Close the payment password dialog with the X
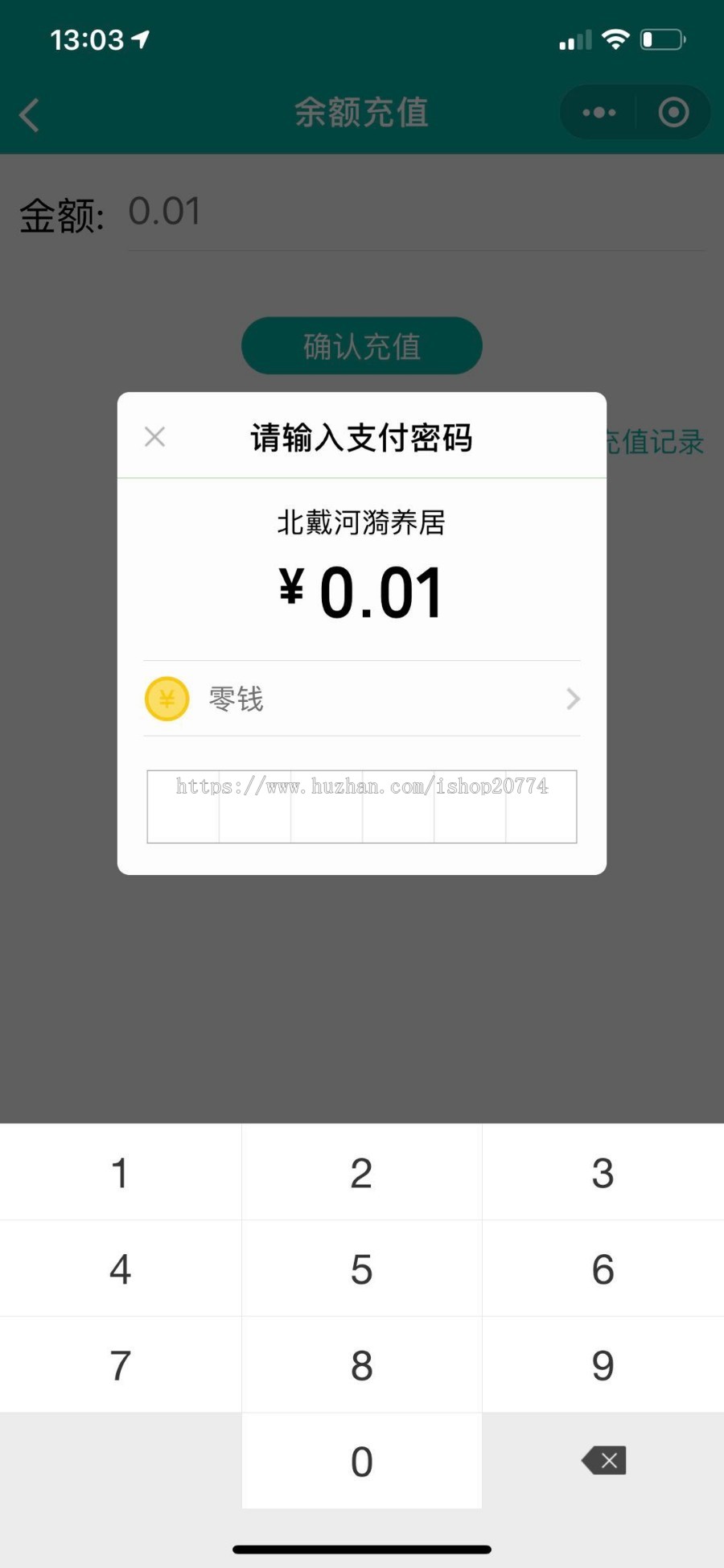Image resolution: width=724 pixels, height=1568 pixels. coord(154,436)
